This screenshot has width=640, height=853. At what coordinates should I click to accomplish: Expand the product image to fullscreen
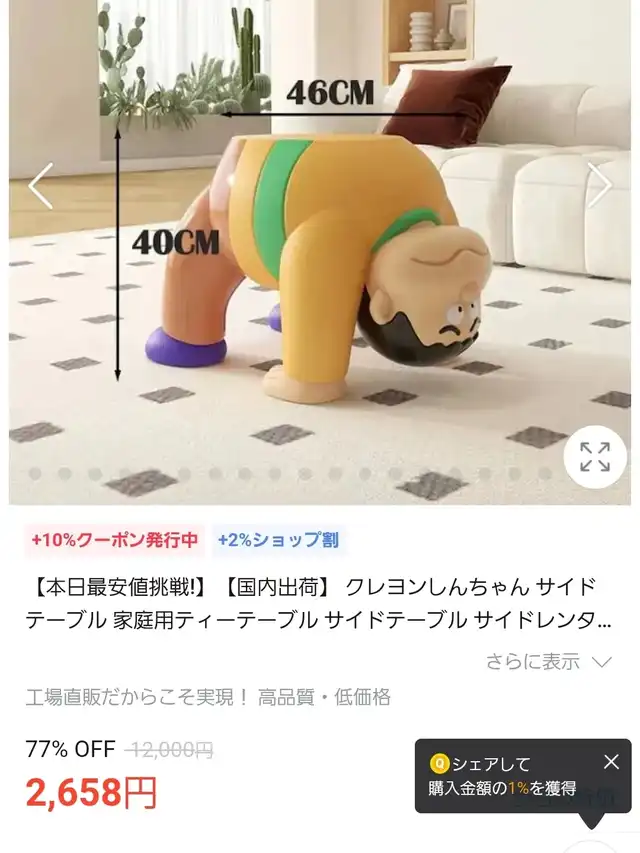click(595, 457)
